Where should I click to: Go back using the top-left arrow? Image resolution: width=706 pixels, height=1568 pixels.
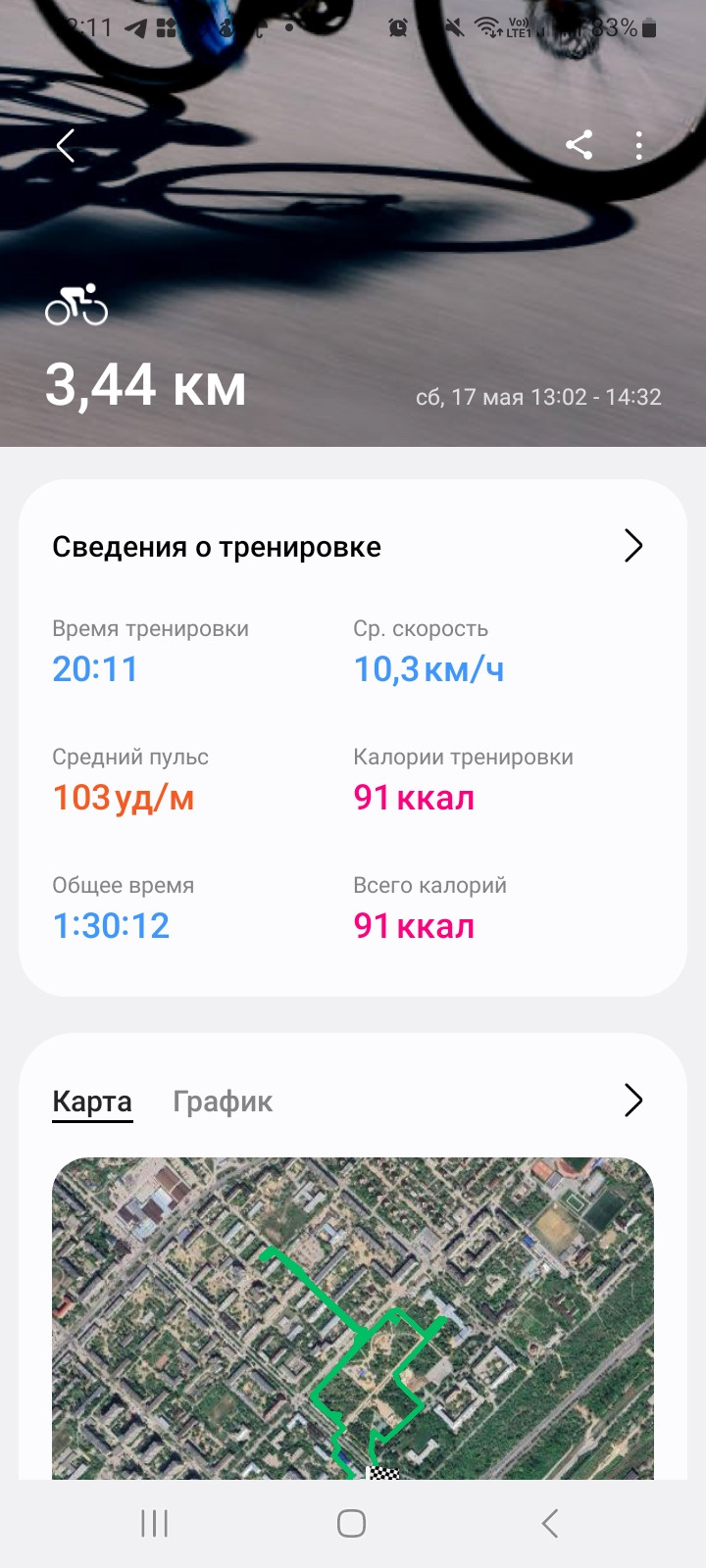66,146
